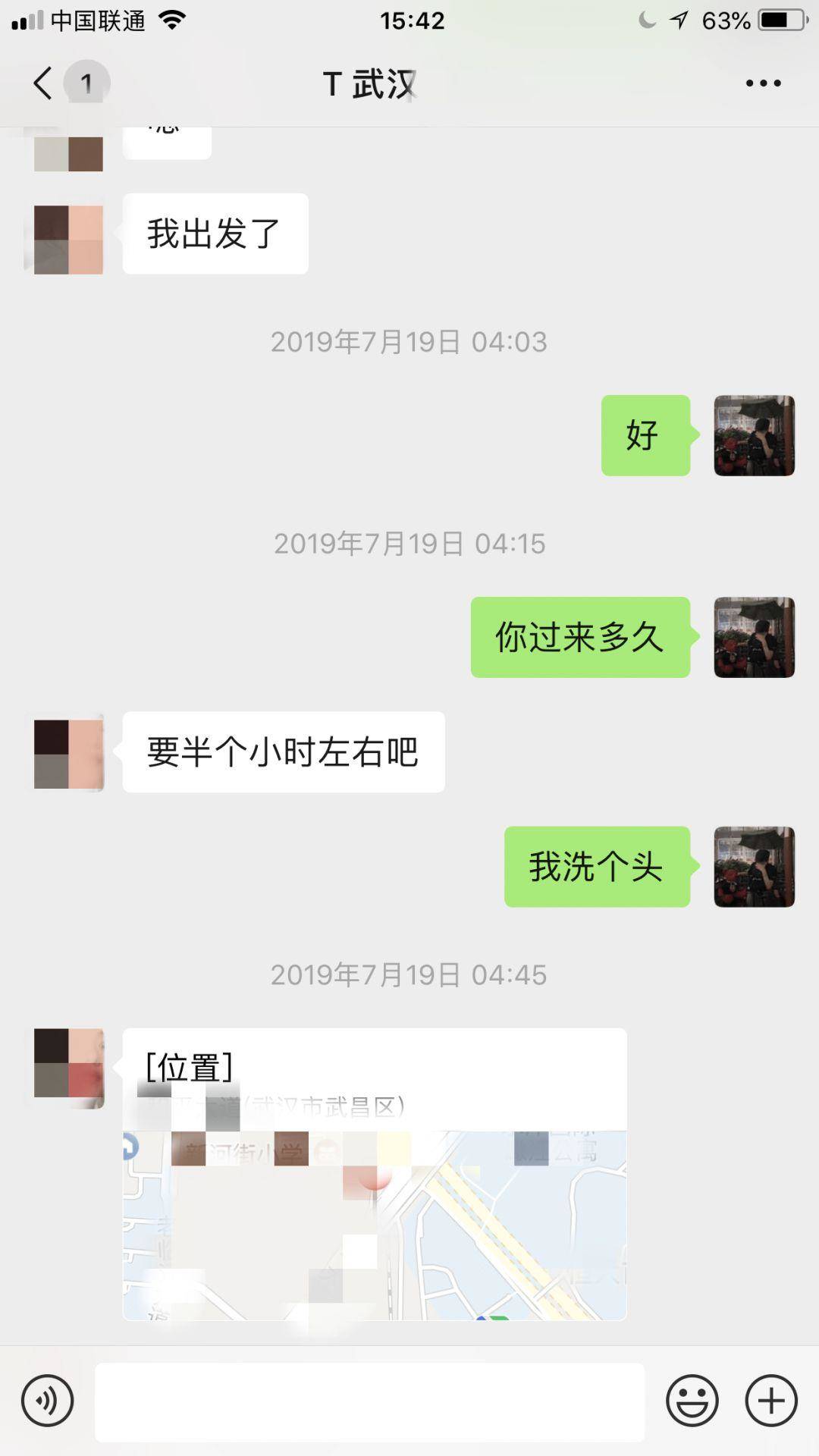Tap the battery indicator in the status bar

tap(782, 20)
